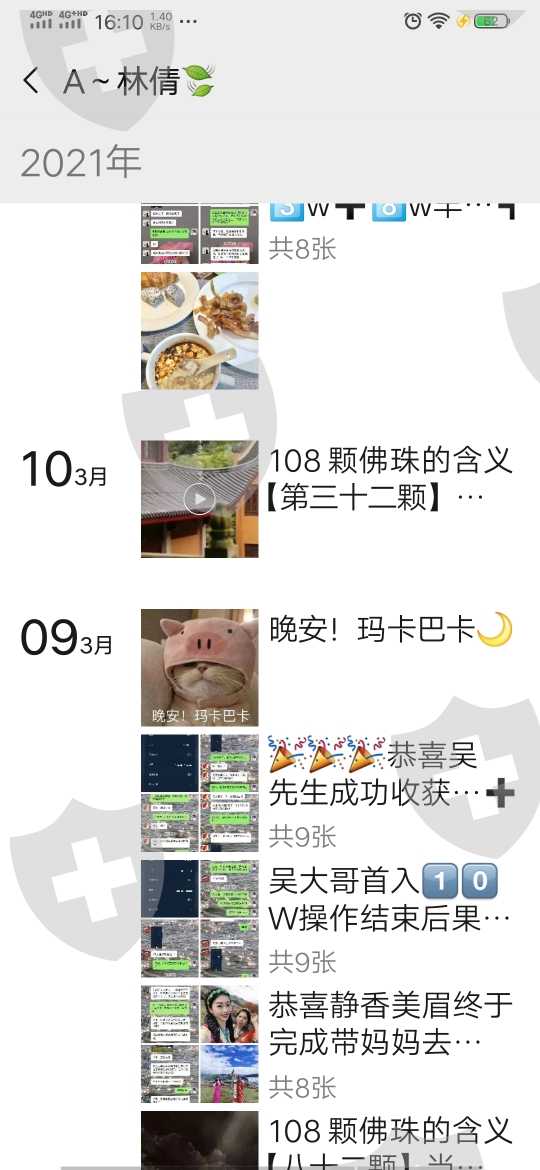The width and height of the screenshot is (540, 1170).
Task: Go back from 林倩's album
Action: (31, 81)
